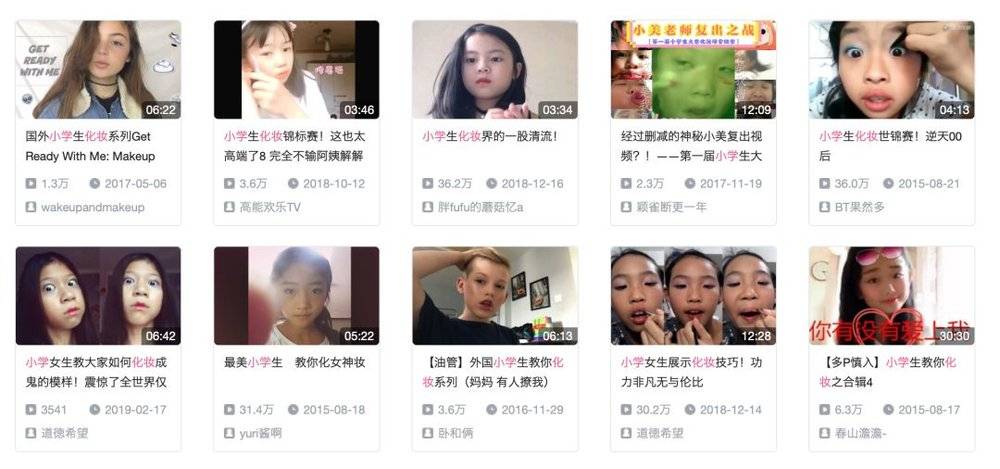Open the 【多P慎入】小学生教你化妆之合辑4 video
This screenshot has height=469, width=1000.
[x=891, y=296]
